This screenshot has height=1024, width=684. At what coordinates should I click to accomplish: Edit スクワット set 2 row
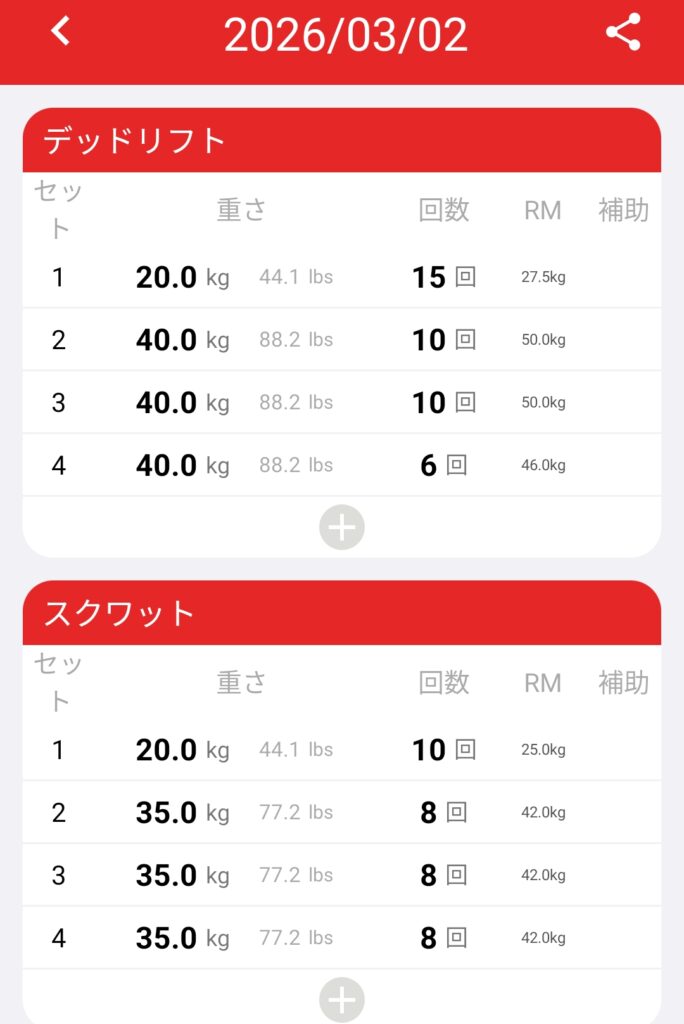tap(342, 812)
